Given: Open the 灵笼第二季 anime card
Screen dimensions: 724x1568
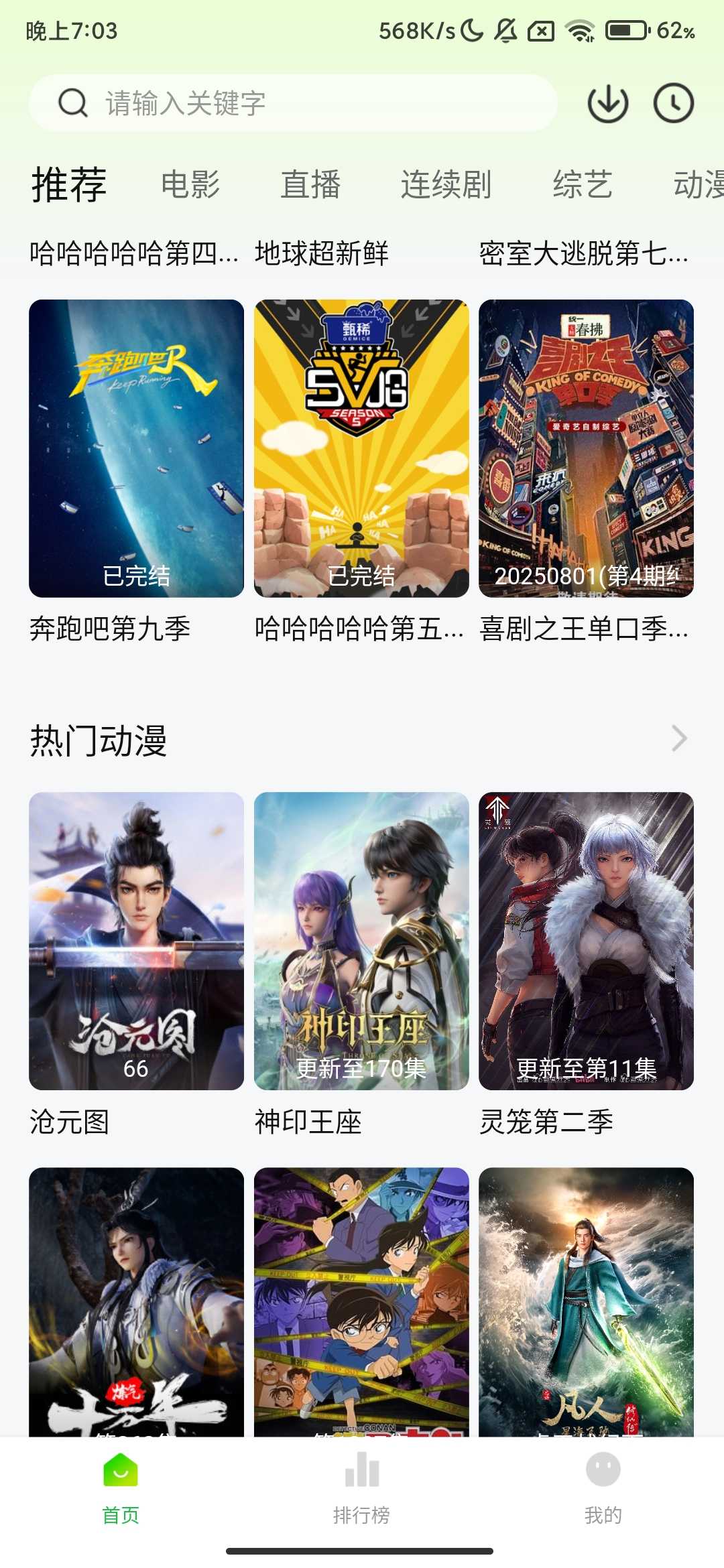Looking at the screenshot, I should (x=586, y=941).
